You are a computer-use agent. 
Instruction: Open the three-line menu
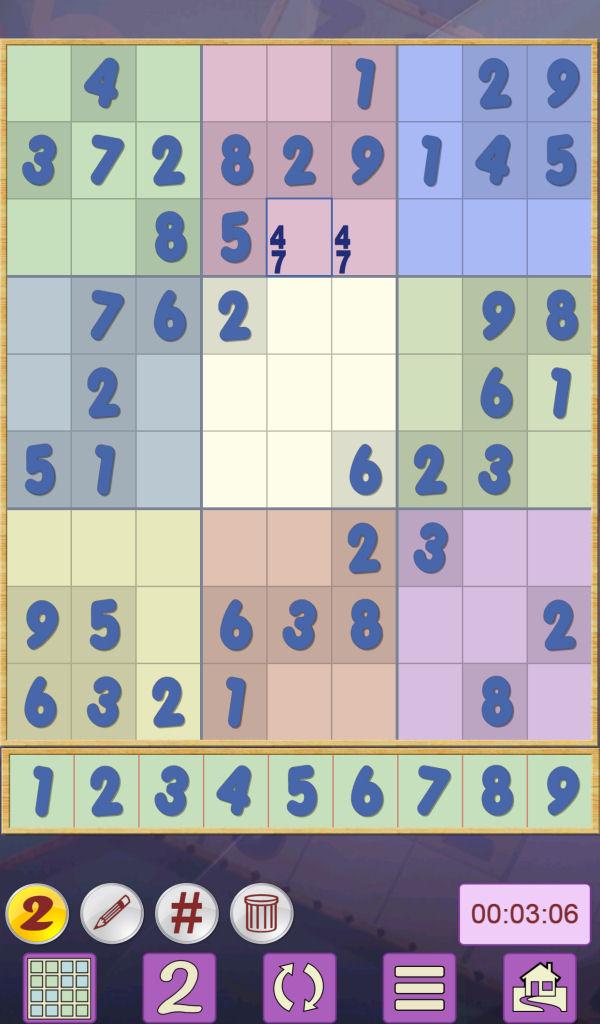click(x=419, y=987)
